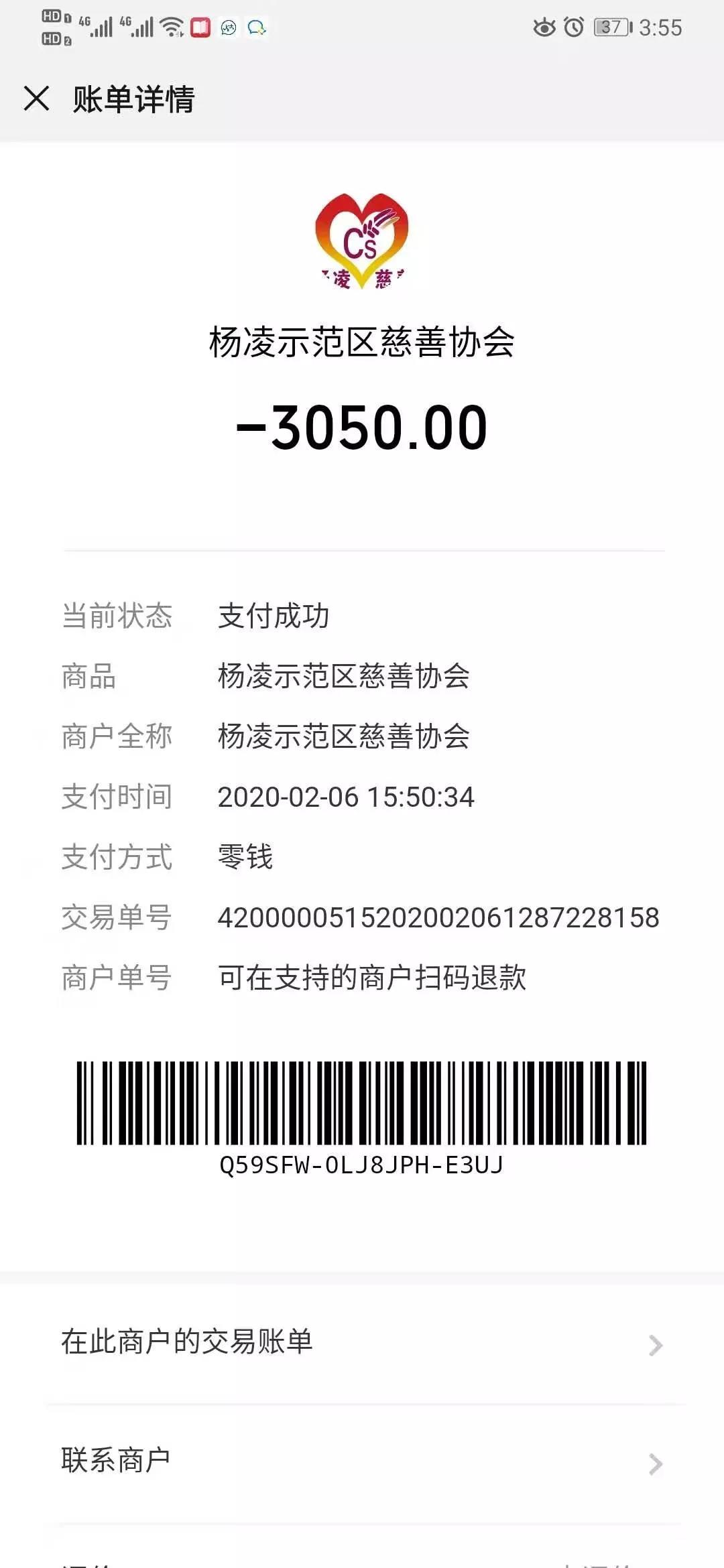Open 联系商户 row
This screenshot has height=1568, width=724.
pyautogui.click(x=362, y=1461)
